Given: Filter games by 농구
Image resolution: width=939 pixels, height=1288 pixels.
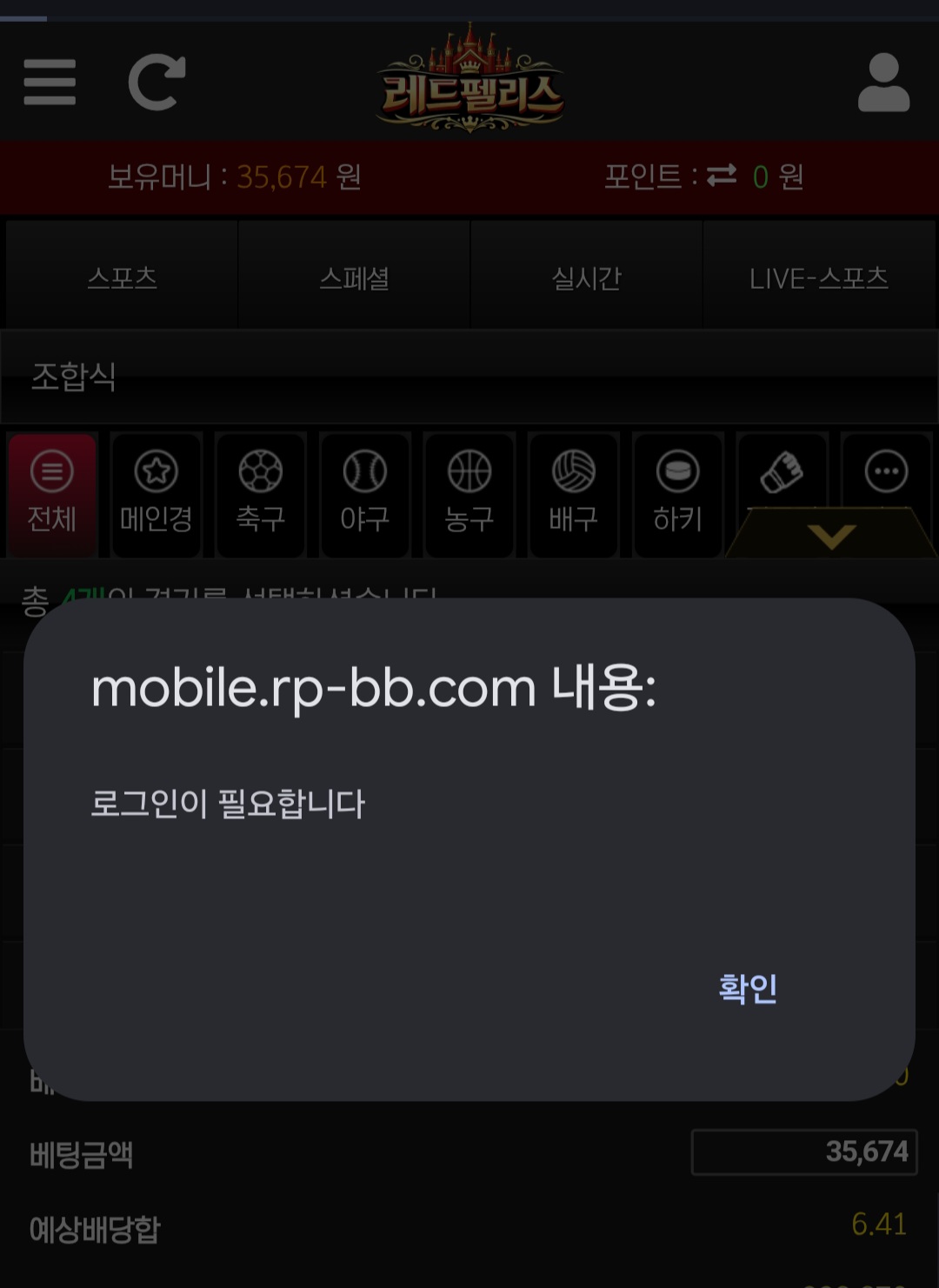Looking at the screenshot, I should (x=469, y=494).
